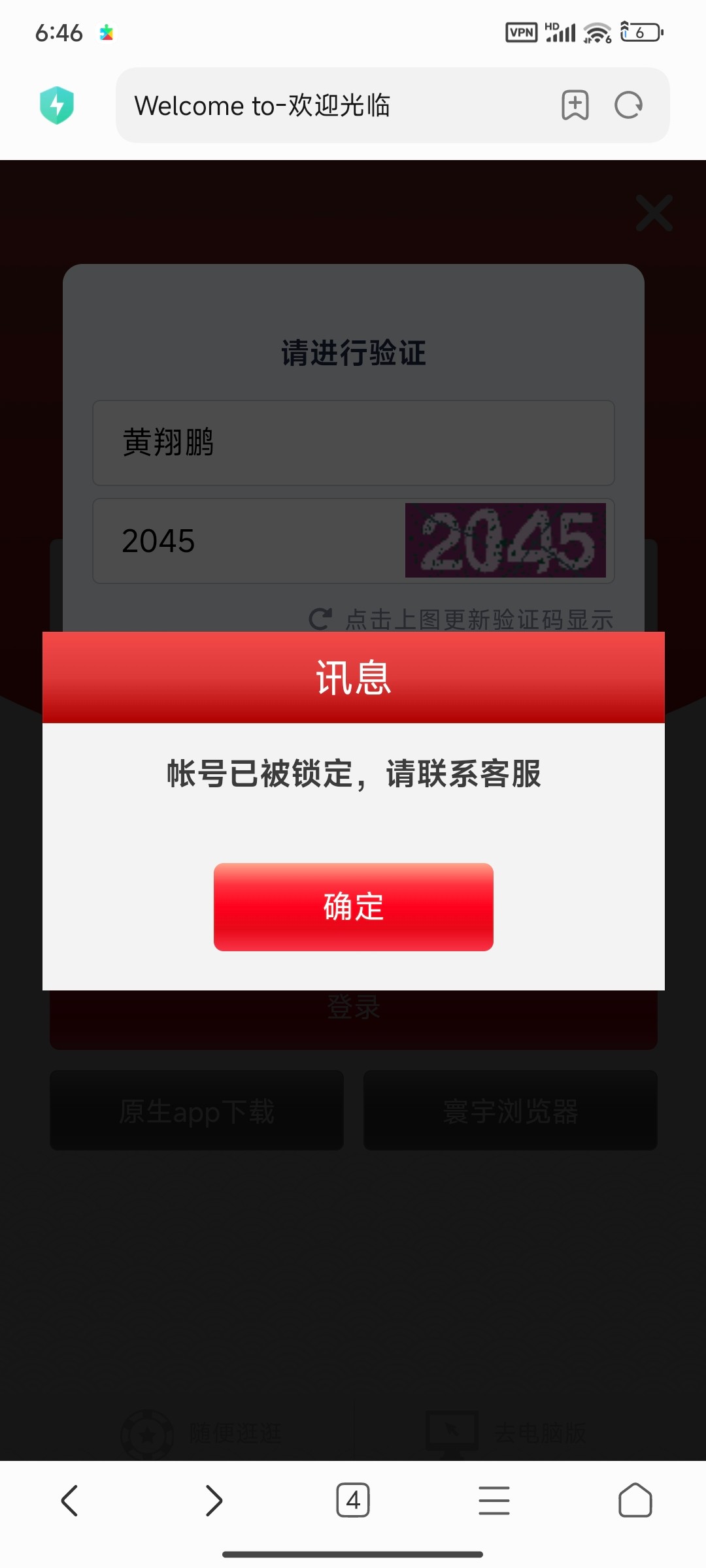This screenshot has width=706, height=1568.
Task: Reload the current page
Action: pos(628,105)
